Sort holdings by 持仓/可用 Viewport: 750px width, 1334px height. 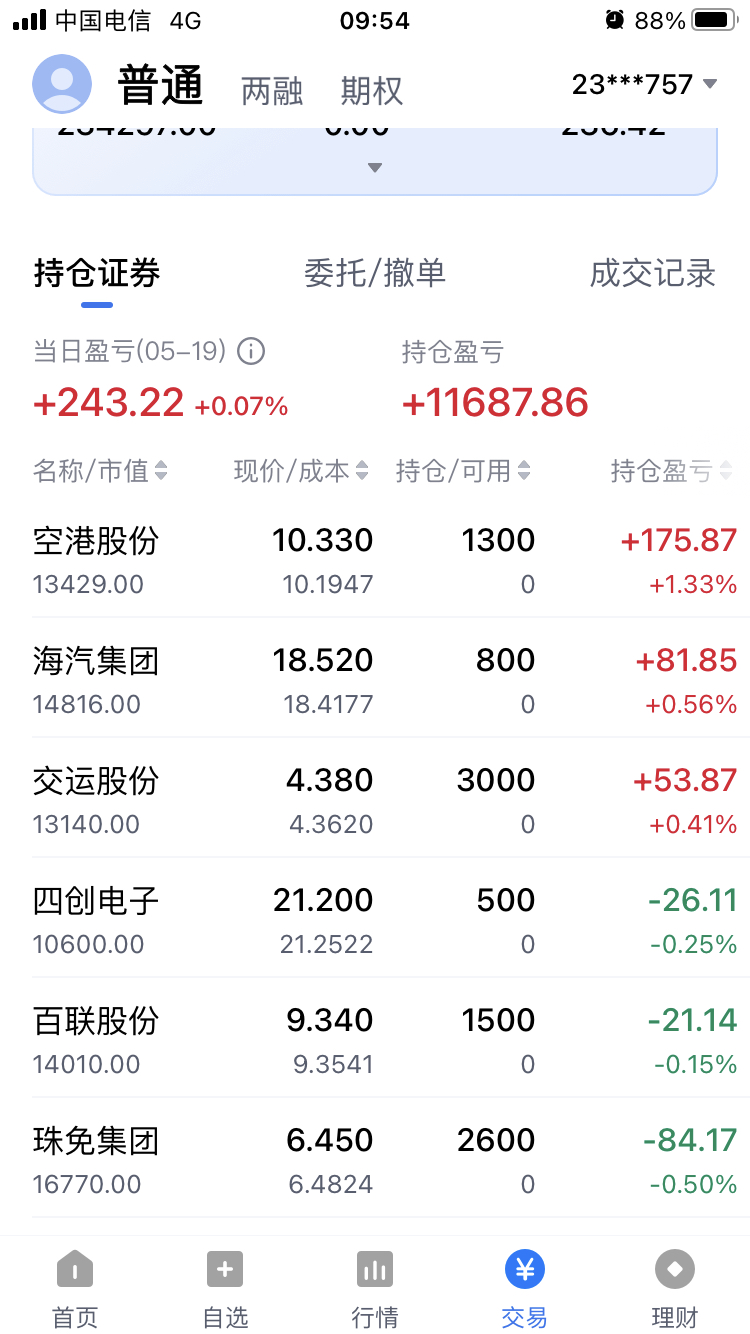462,471
